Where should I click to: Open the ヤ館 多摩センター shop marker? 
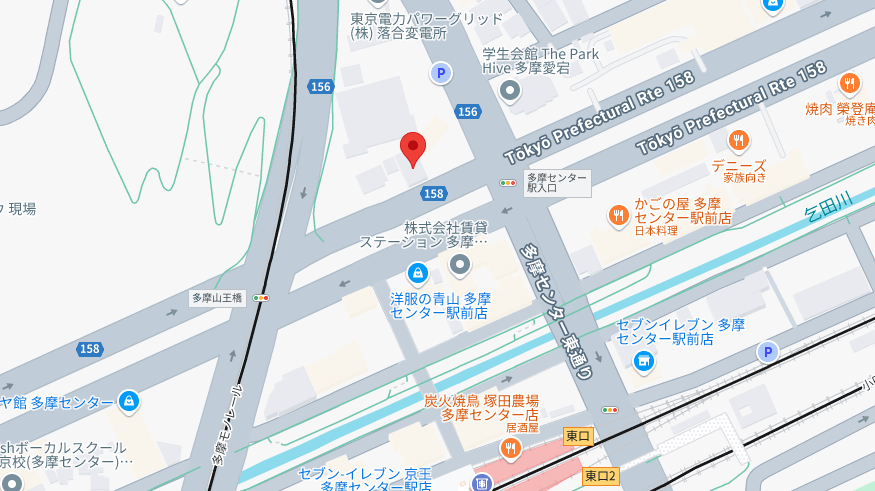click(x=128, y=402)
